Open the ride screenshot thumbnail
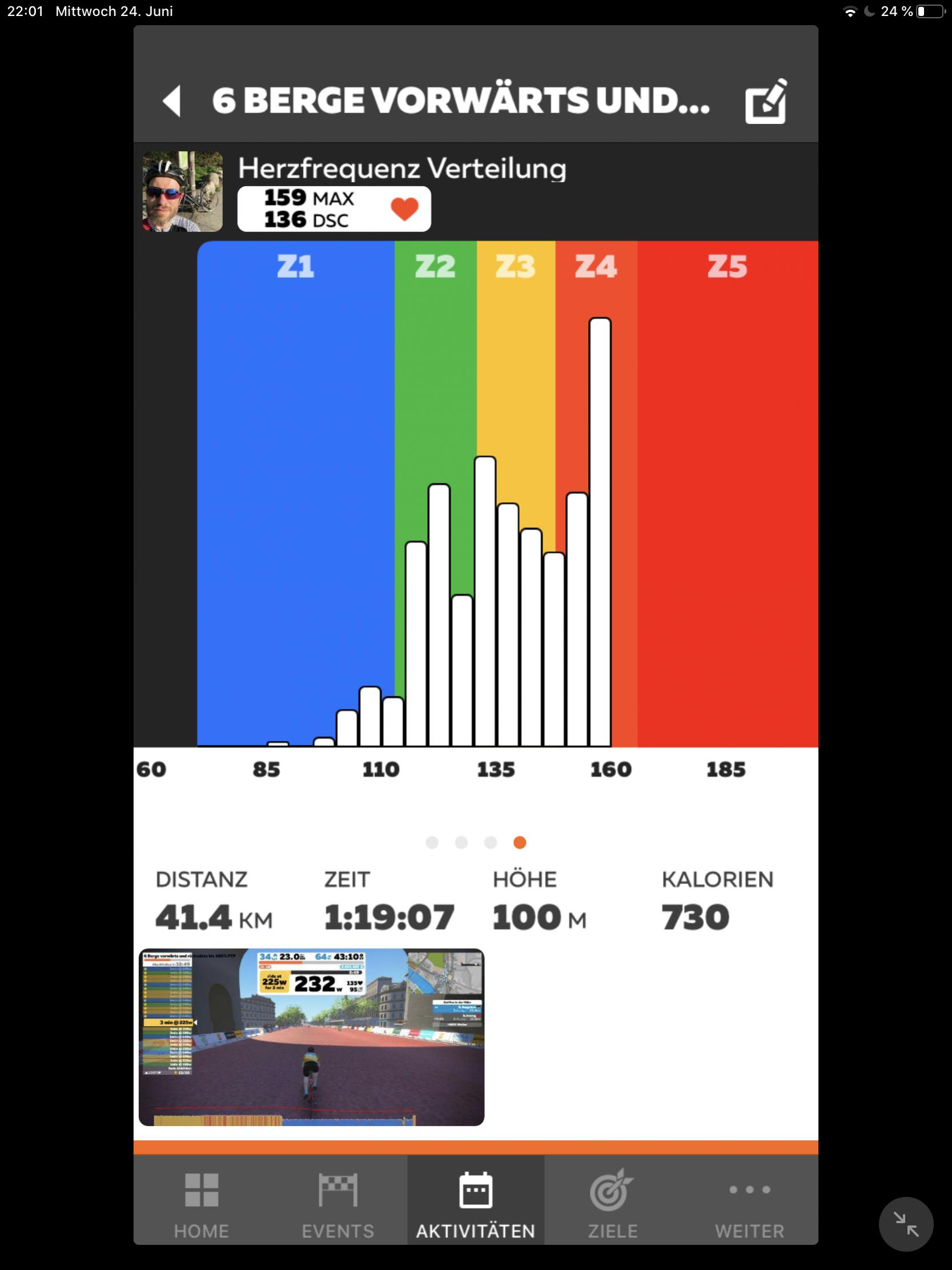 (x=311, y=1037)
